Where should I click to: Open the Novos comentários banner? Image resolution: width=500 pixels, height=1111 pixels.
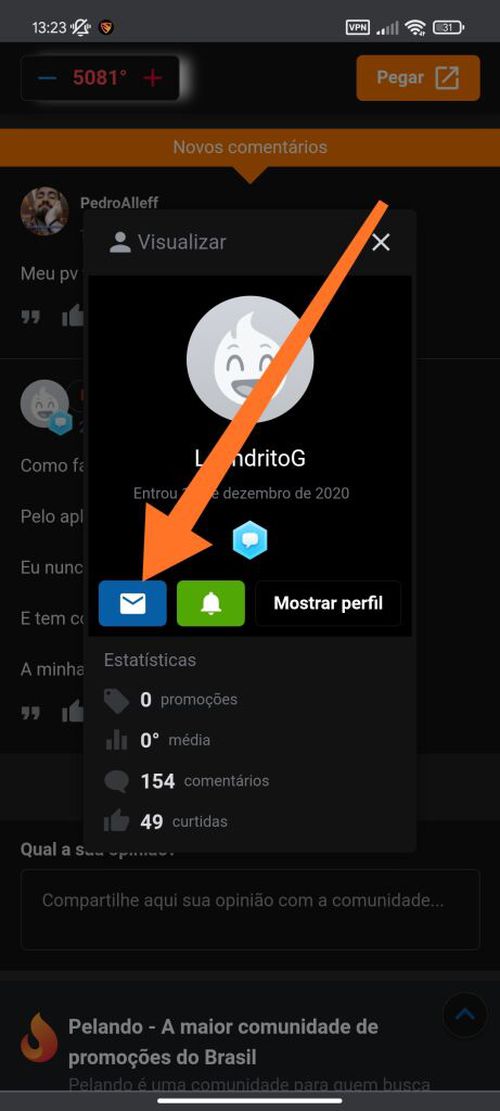pos(250,147)
